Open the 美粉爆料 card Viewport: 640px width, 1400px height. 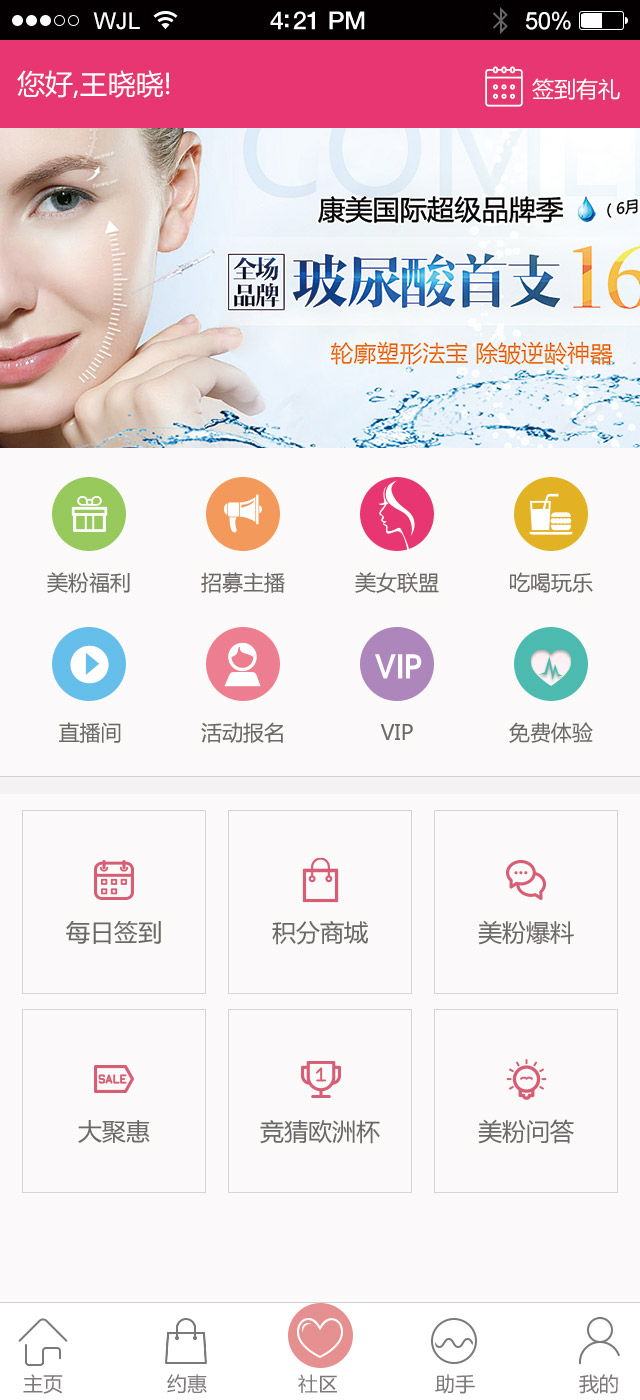(x=526, y=902)
